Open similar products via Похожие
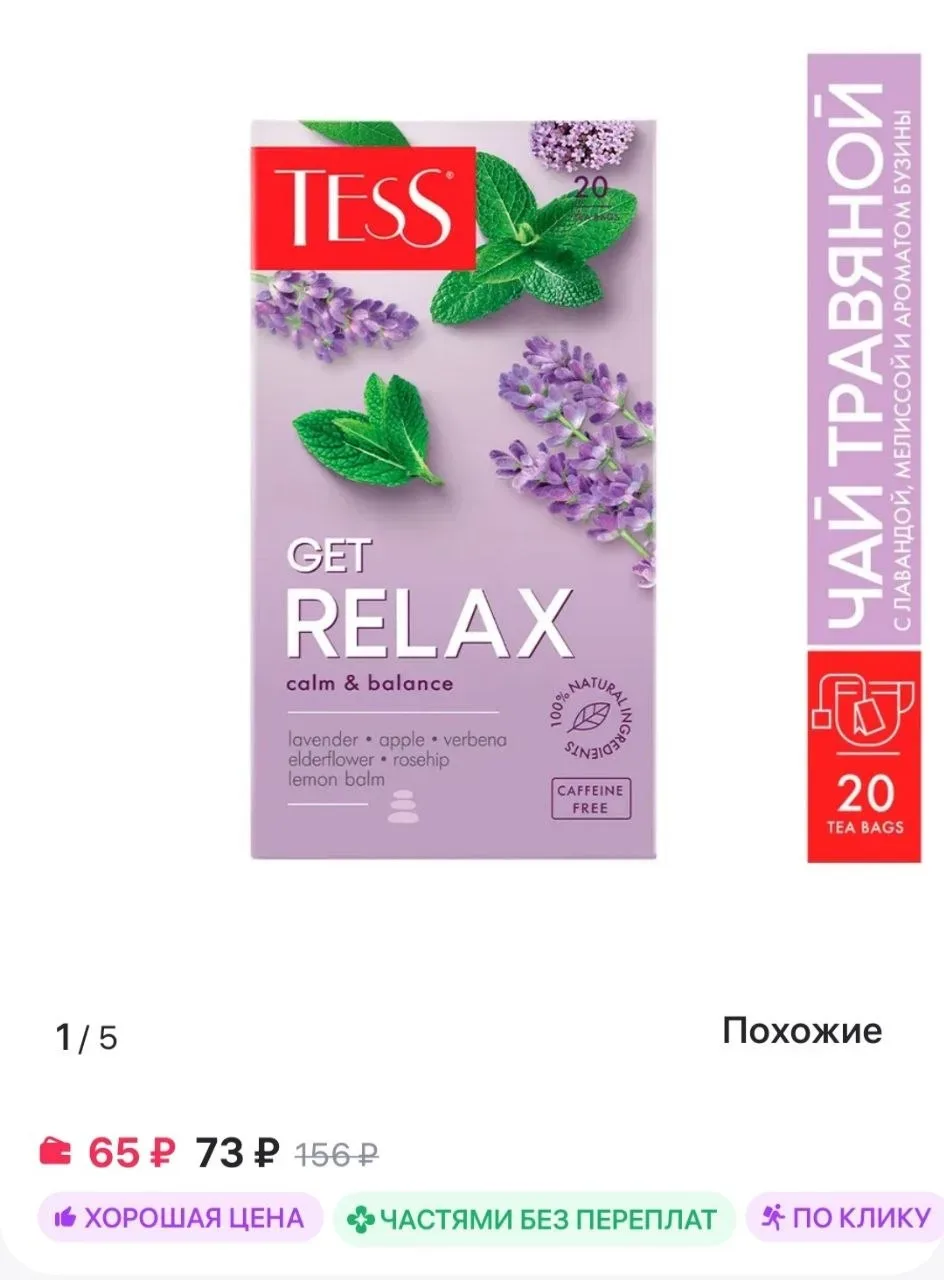 [802, 1031]
